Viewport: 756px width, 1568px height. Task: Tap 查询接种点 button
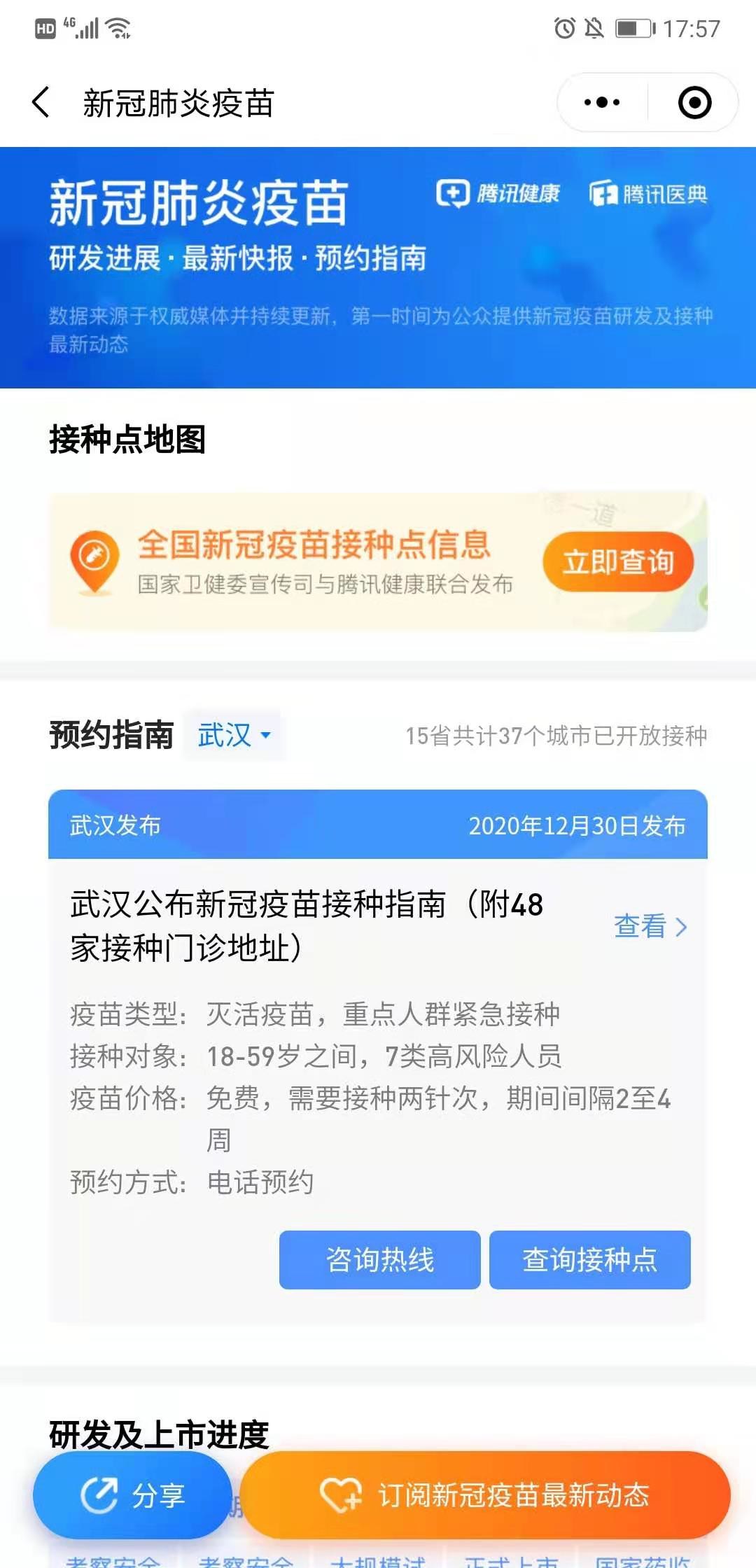[x=589, y=1260]
